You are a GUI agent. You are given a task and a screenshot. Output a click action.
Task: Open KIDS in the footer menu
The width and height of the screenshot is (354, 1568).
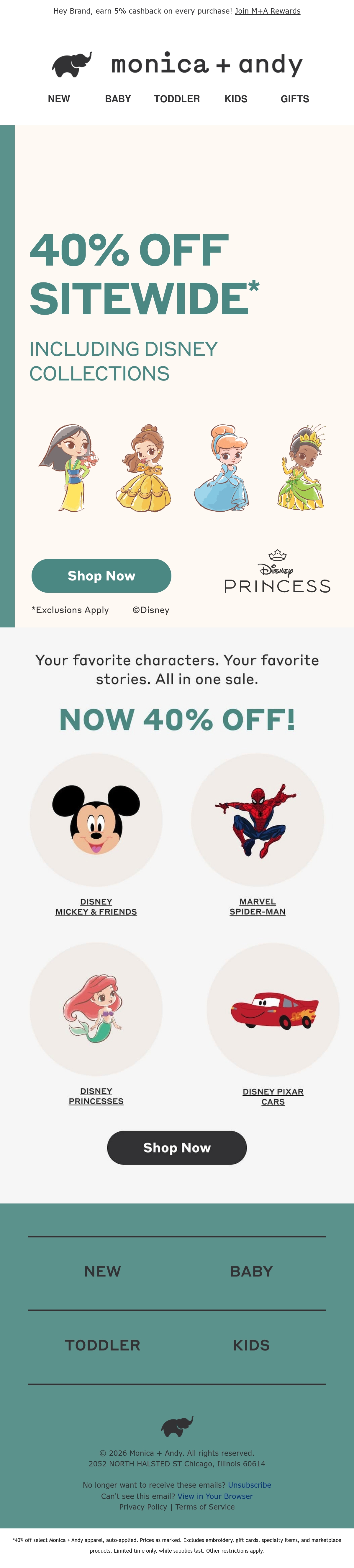[251, 1345]
